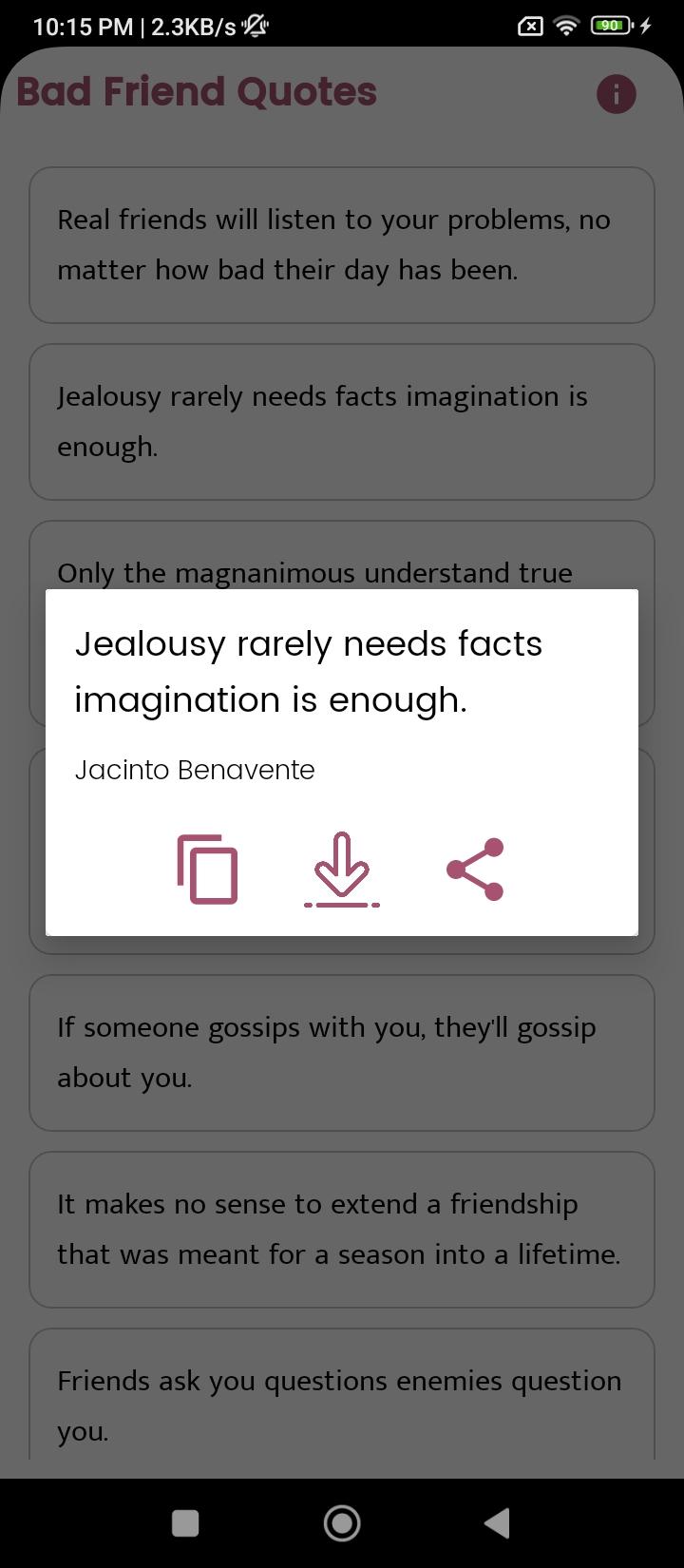Go back with the system back button

coord(497,1523)
